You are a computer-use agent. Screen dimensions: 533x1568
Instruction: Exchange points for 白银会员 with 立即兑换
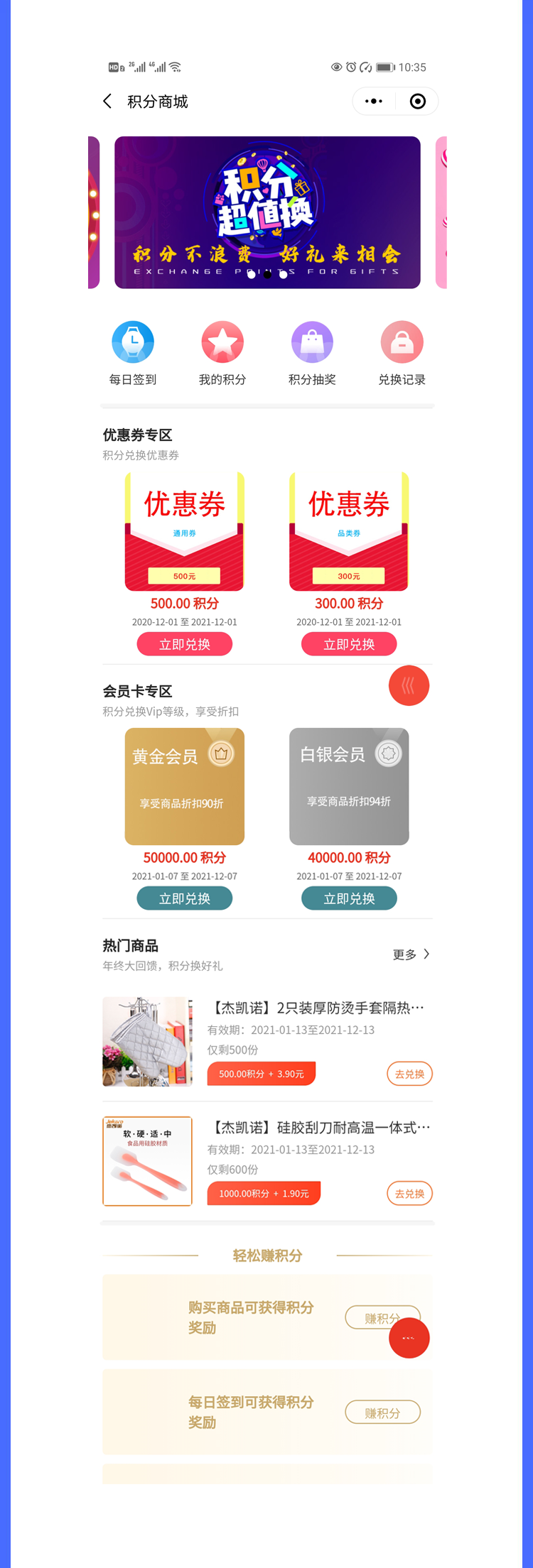tap(349, 898)
